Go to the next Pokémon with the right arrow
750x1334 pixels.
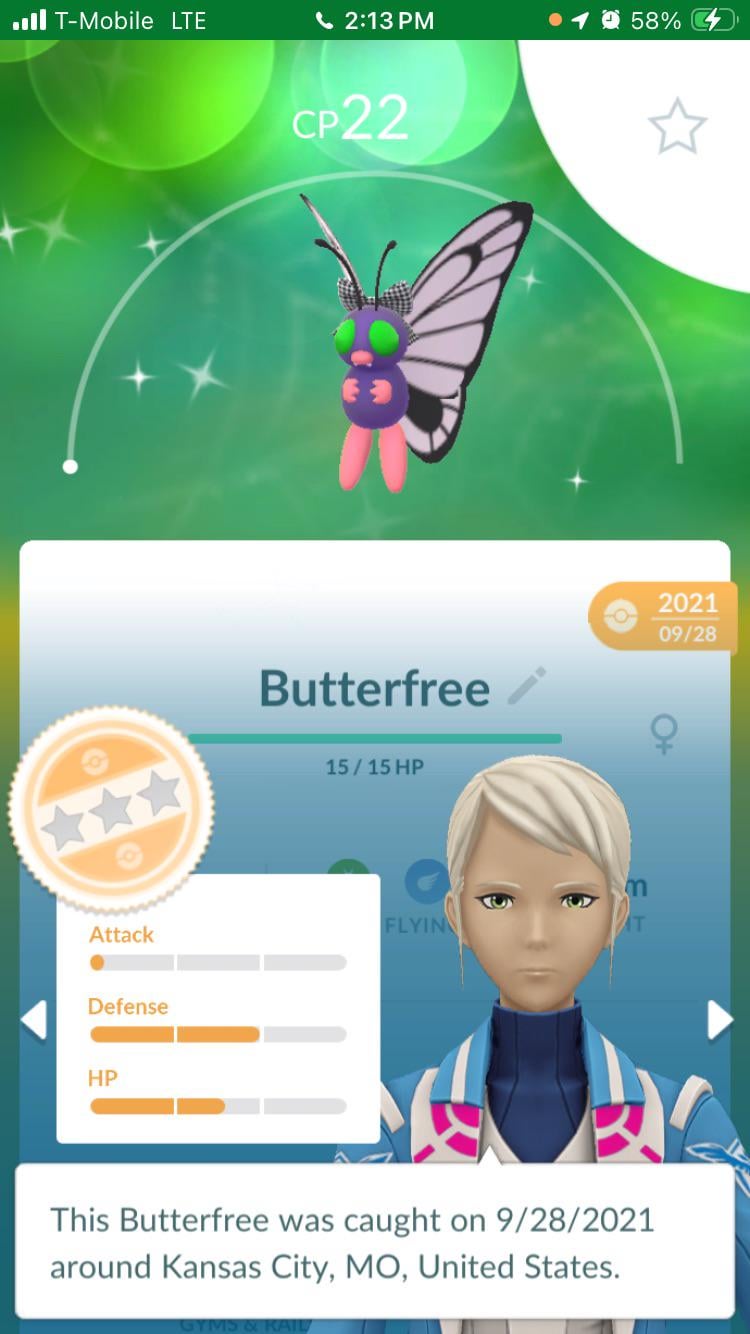pos(719,1021)
